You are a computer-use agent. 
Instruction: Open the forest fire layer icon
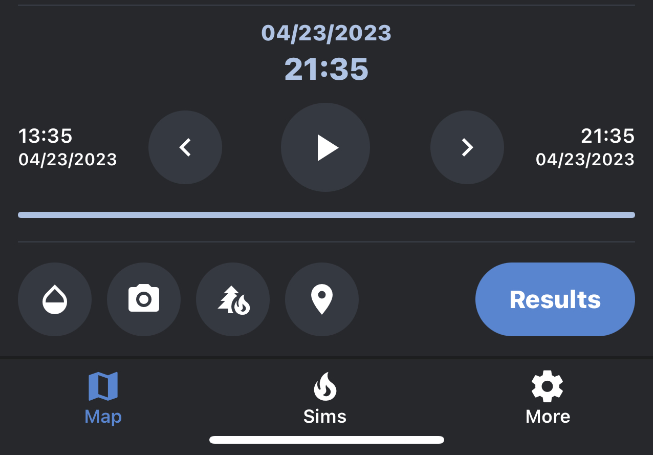tap(233, 299)
